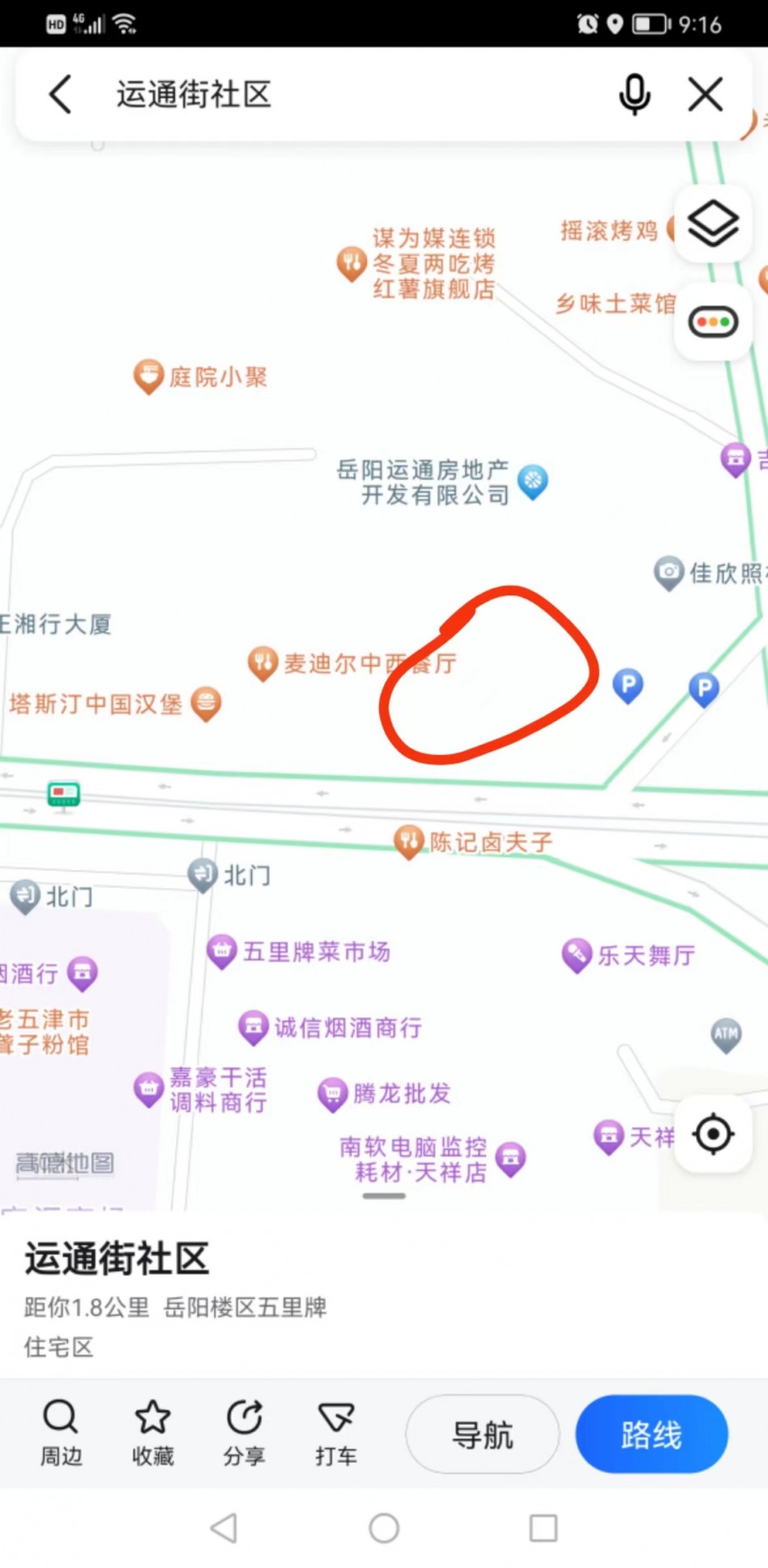Select the 庭院小聚 map marker
The height and width of the screenshot is (1568, 768).
pos(149,376)
